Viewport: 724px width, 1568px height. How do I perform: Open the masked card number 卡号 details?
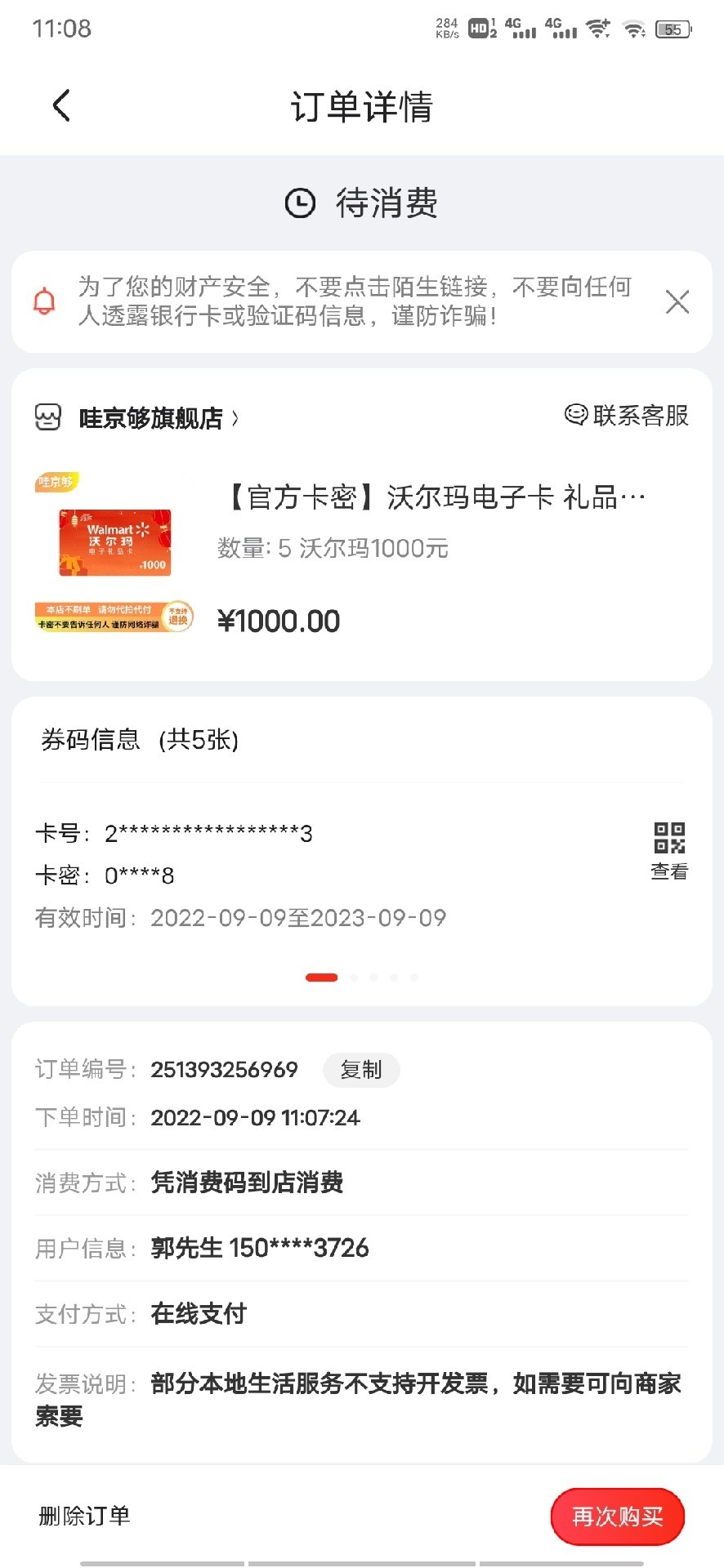pyautogui.click(x=207, y=833)
